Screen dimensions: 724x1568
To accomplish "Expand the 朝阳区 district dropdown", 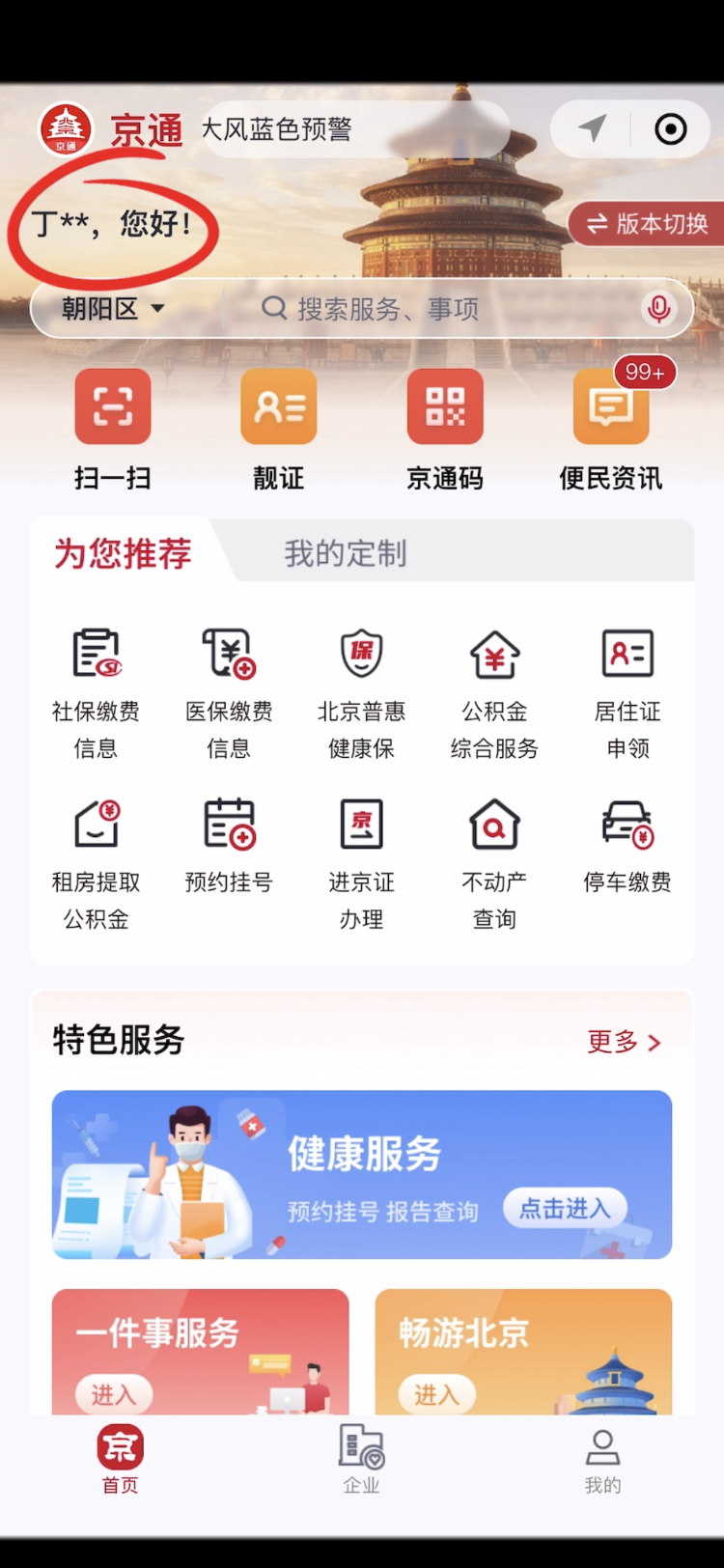I will 113,309.
